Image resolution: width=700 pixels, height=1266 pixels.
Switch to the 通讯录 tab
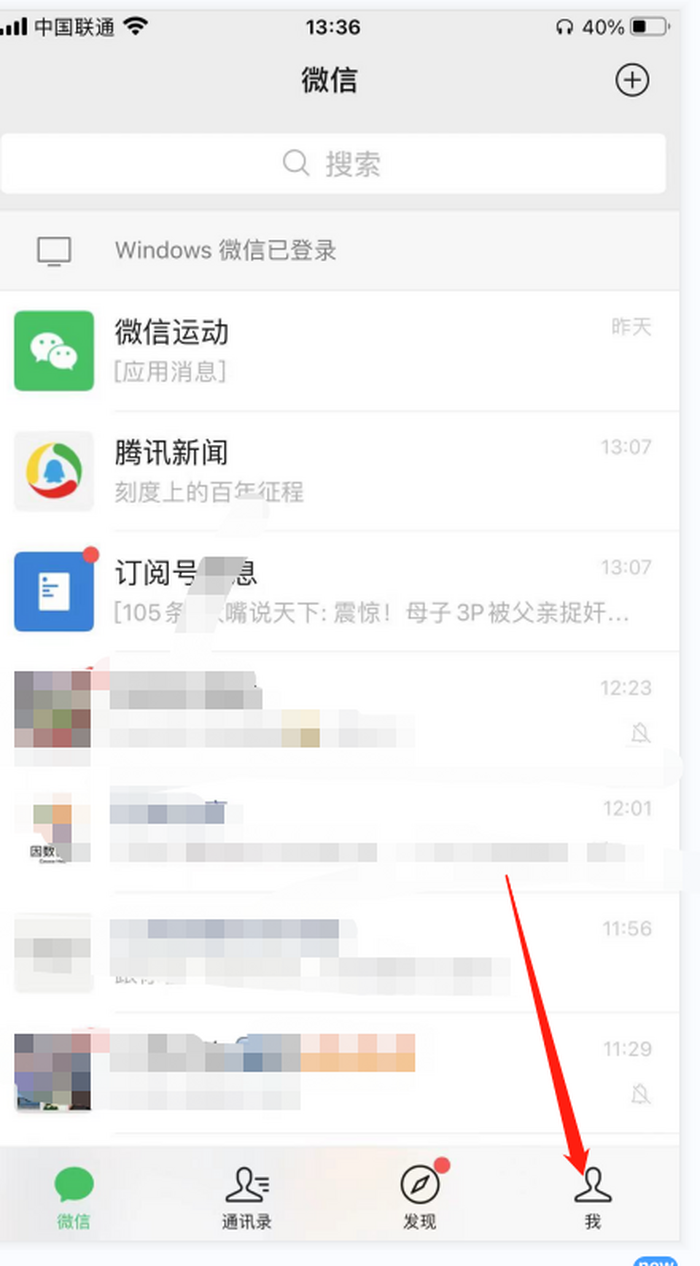click(x=247, y=1197)
